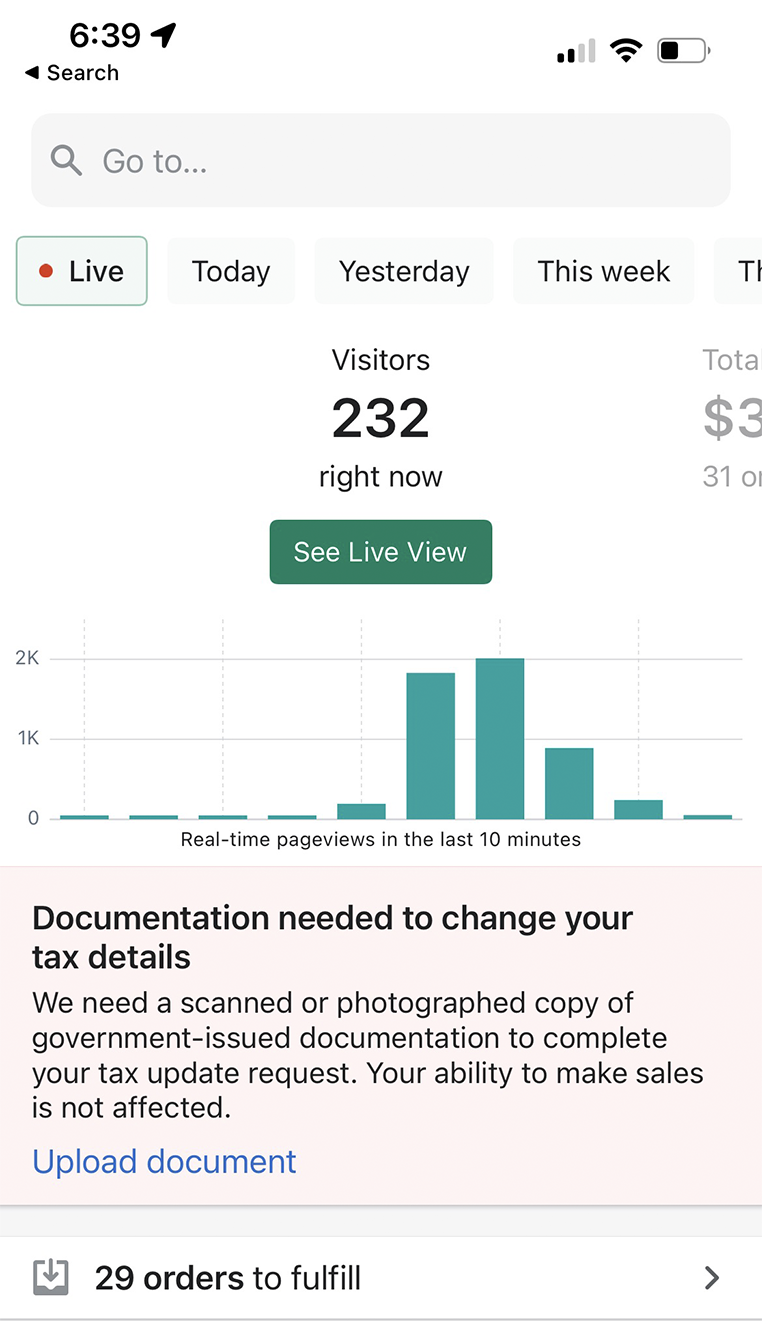Select the Live filter chip
Screen dimensions: 762x1321
pos(82,271)
